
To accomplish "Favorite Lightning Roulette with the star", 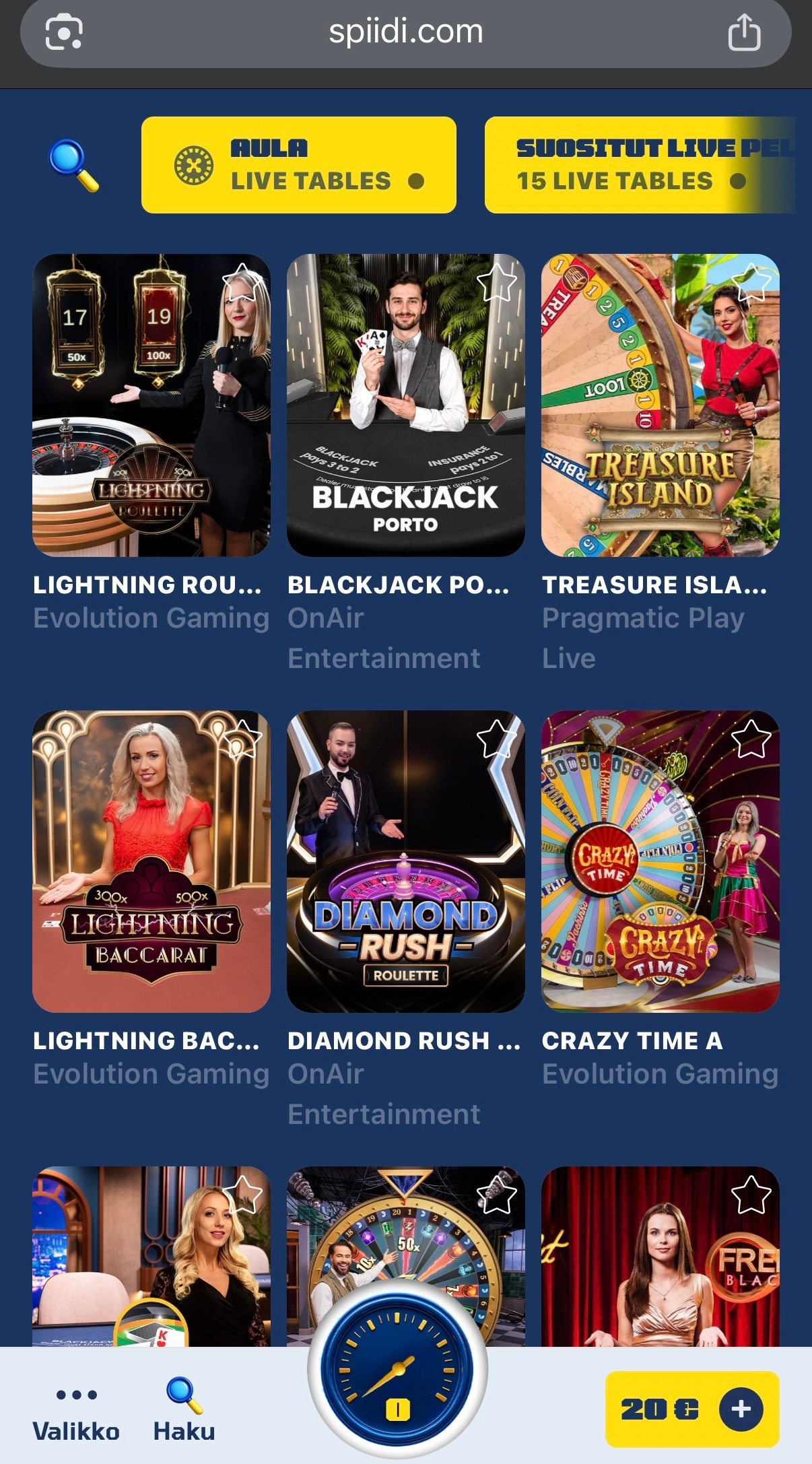I will [242, 283].
